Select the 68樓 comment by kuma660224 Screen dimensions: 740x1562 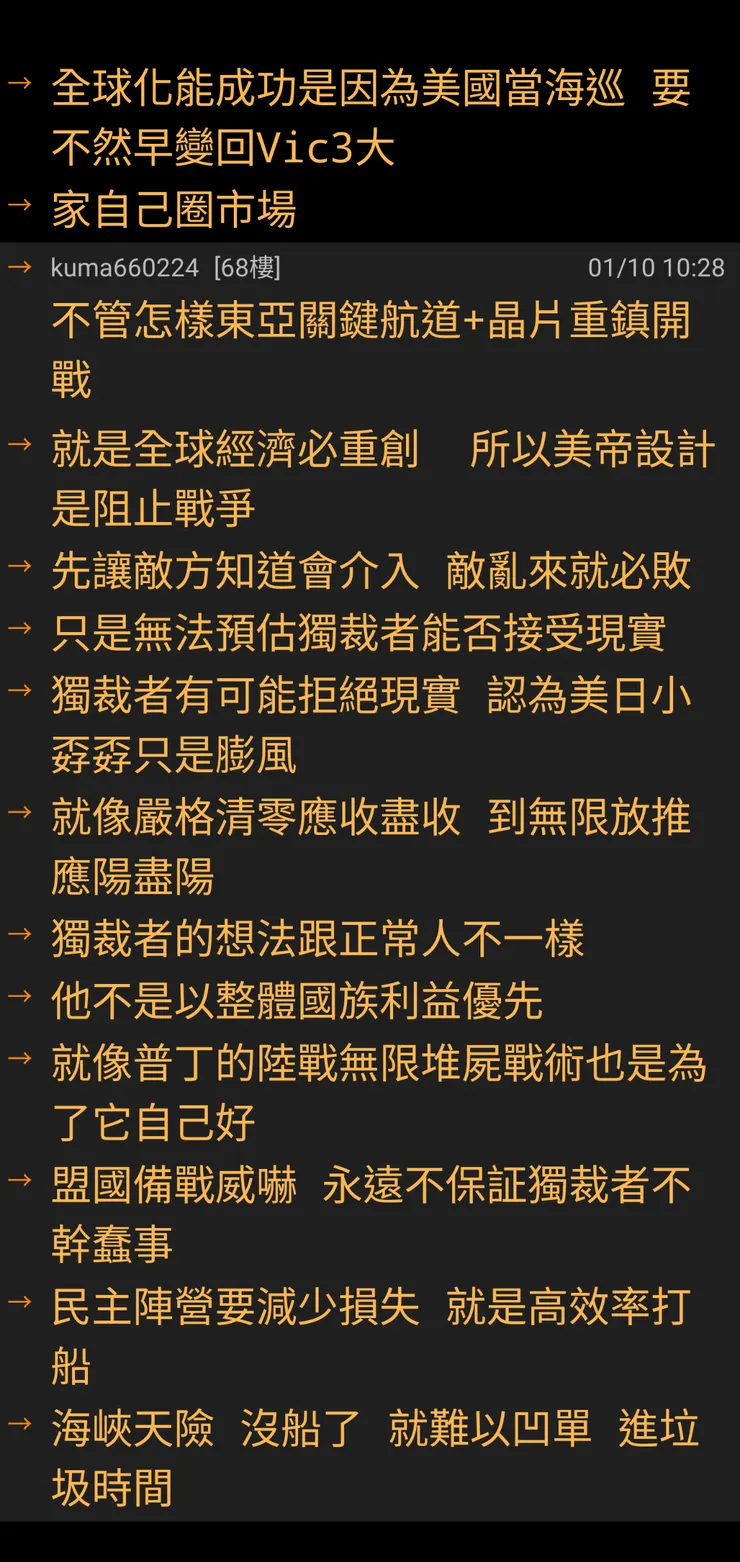click(370, 349)
